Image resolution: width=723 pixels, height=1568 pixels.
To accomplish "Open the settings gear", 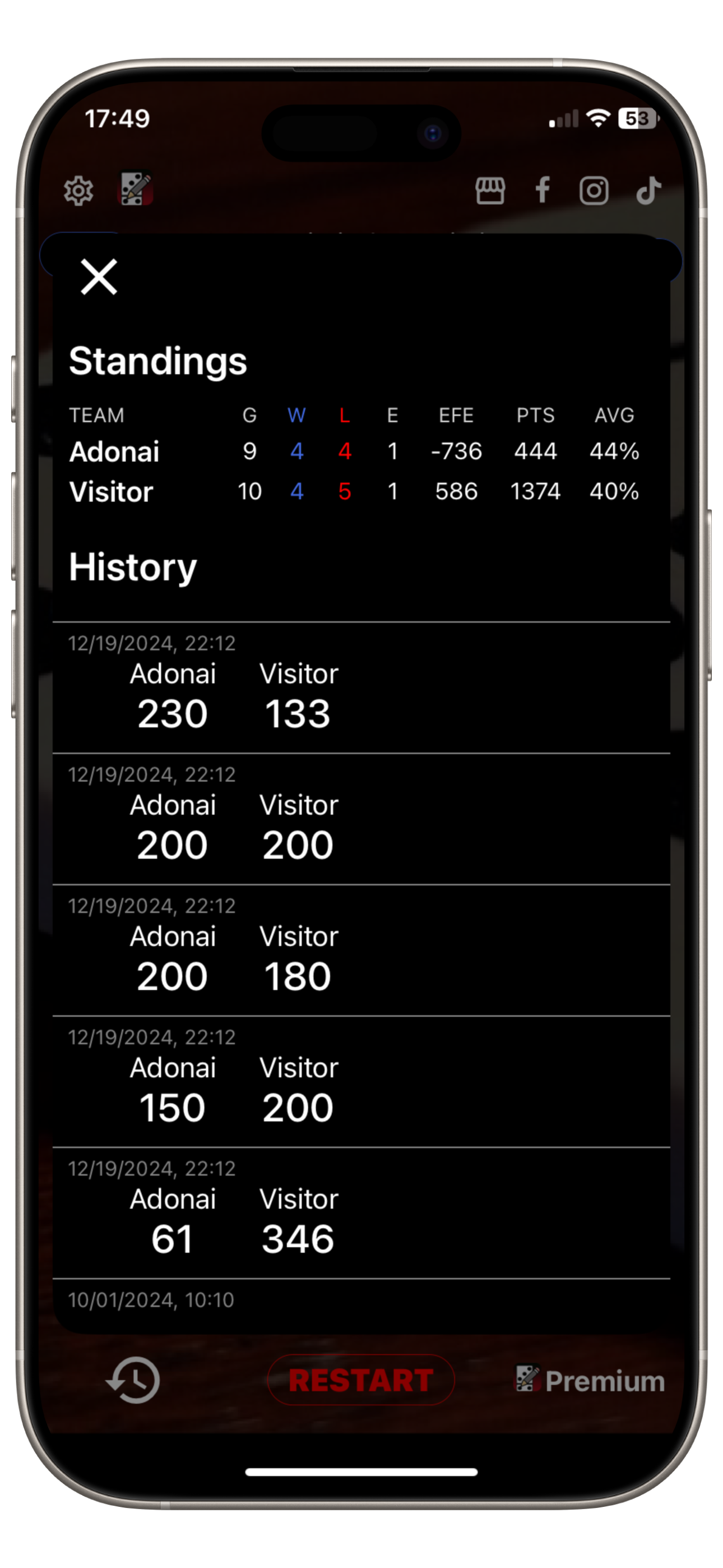I will [x=78, y=191].
